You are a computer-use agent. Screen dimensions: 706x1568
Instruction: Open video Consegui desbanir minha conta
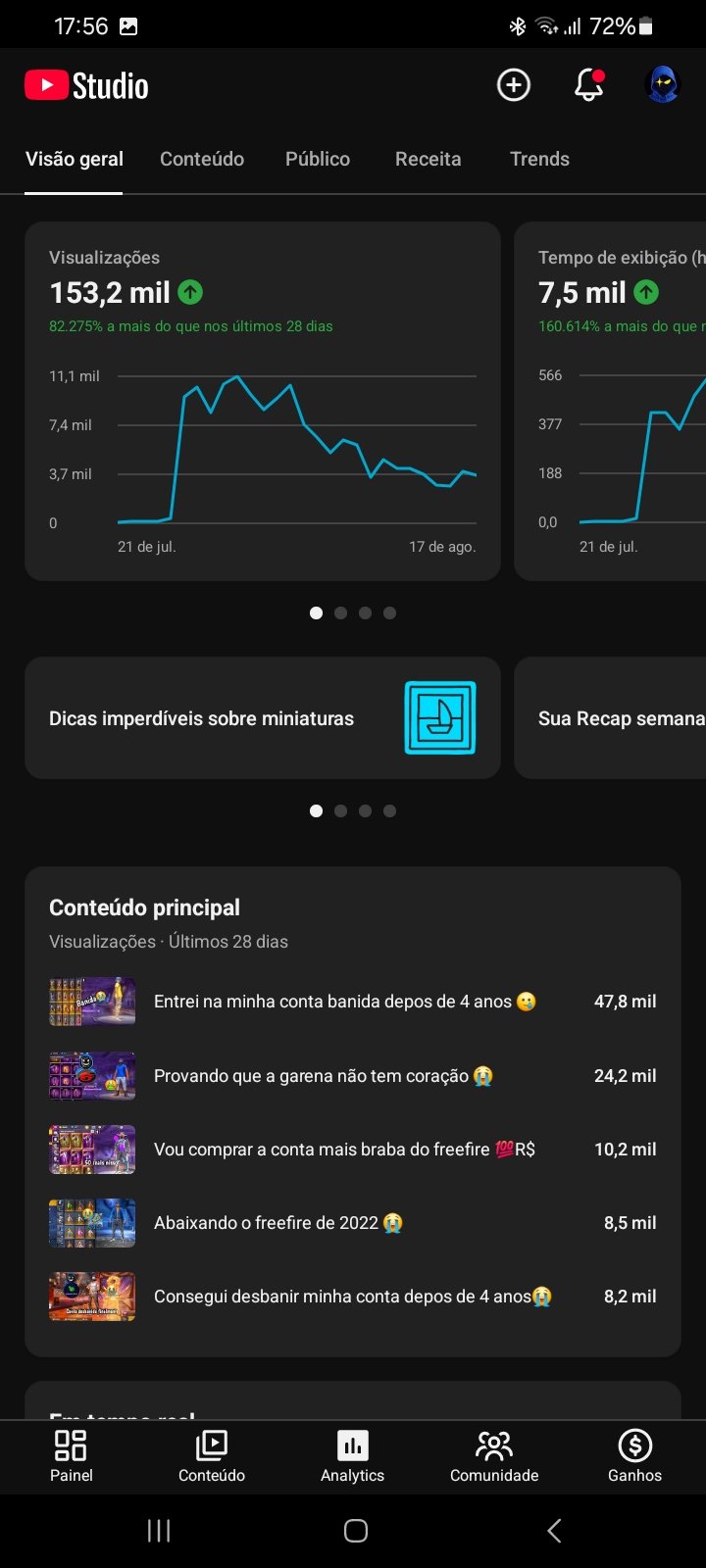353,1296
